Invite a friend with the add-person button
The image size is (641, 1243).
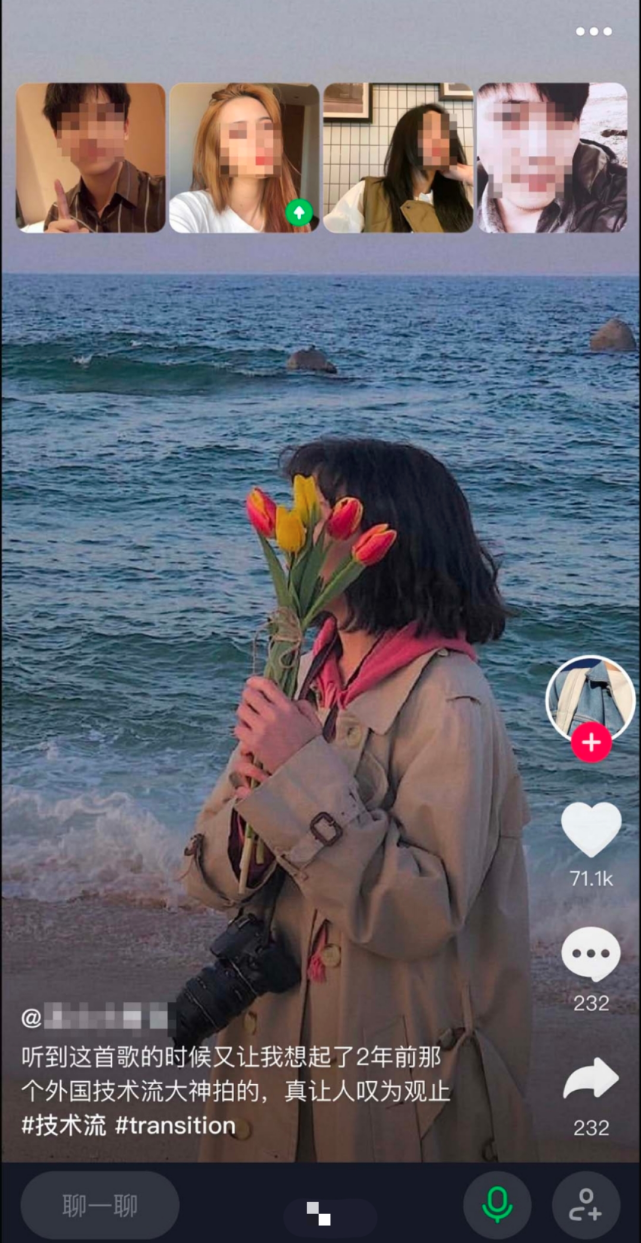(x=585, y=1205)
